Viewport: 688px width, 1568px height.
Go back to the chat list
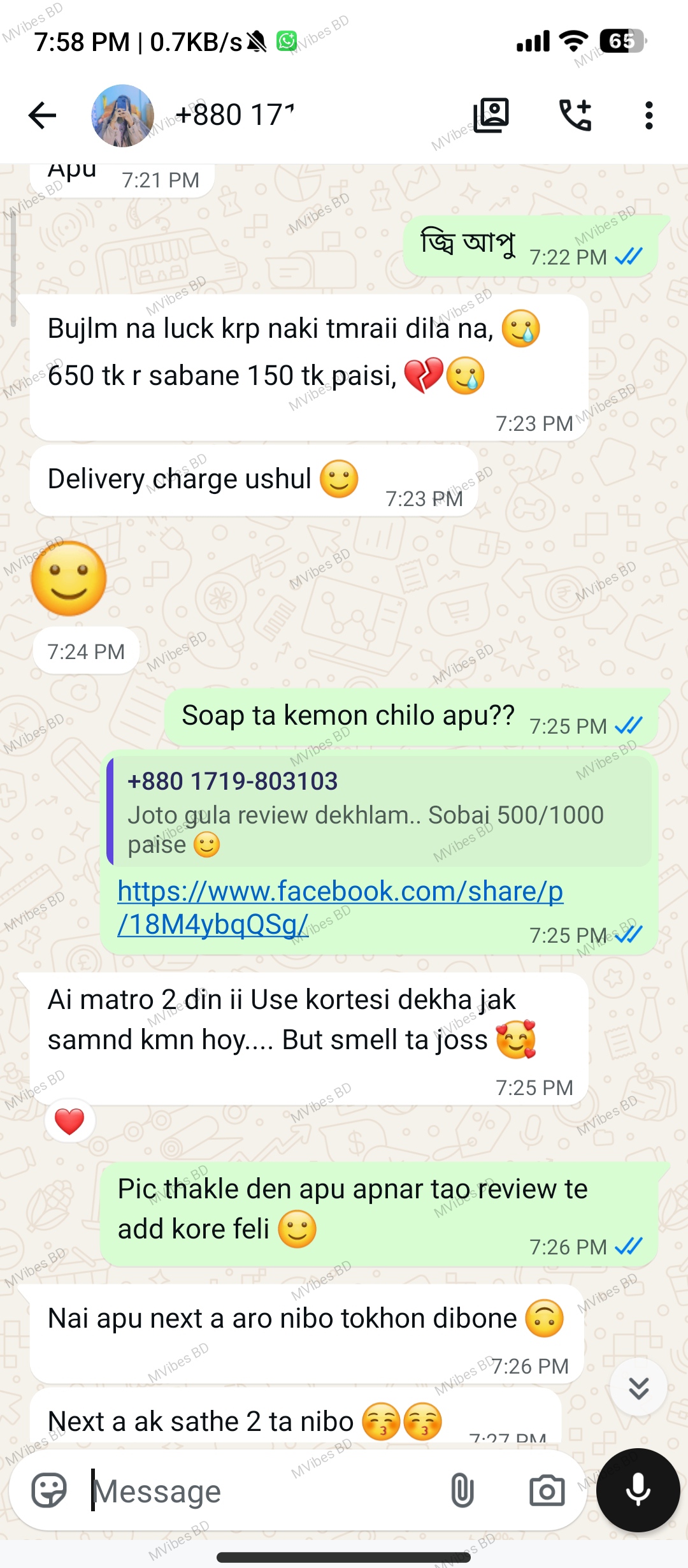tap(42, 115)
